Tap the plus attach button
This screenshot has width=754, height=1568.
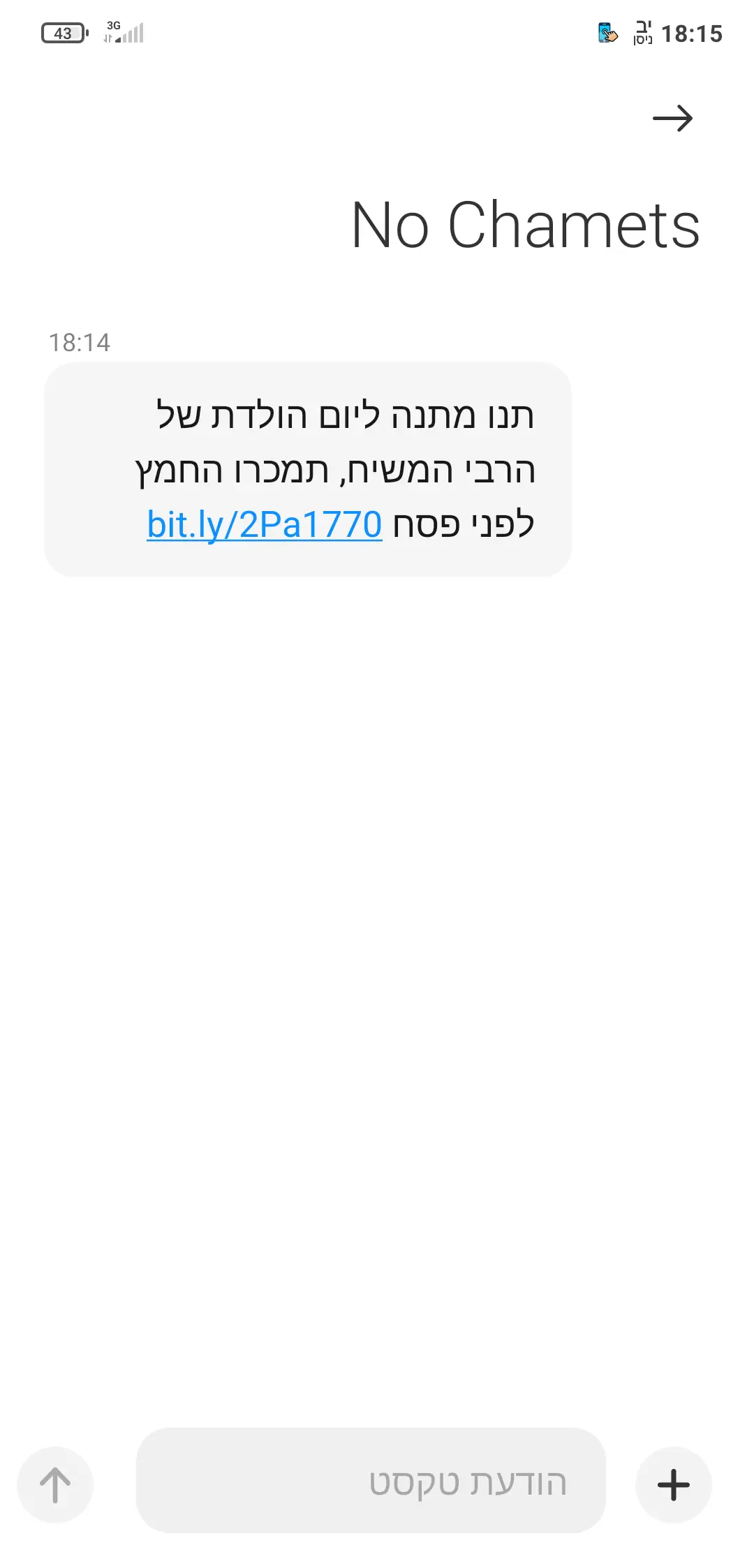pos(673,1484)
